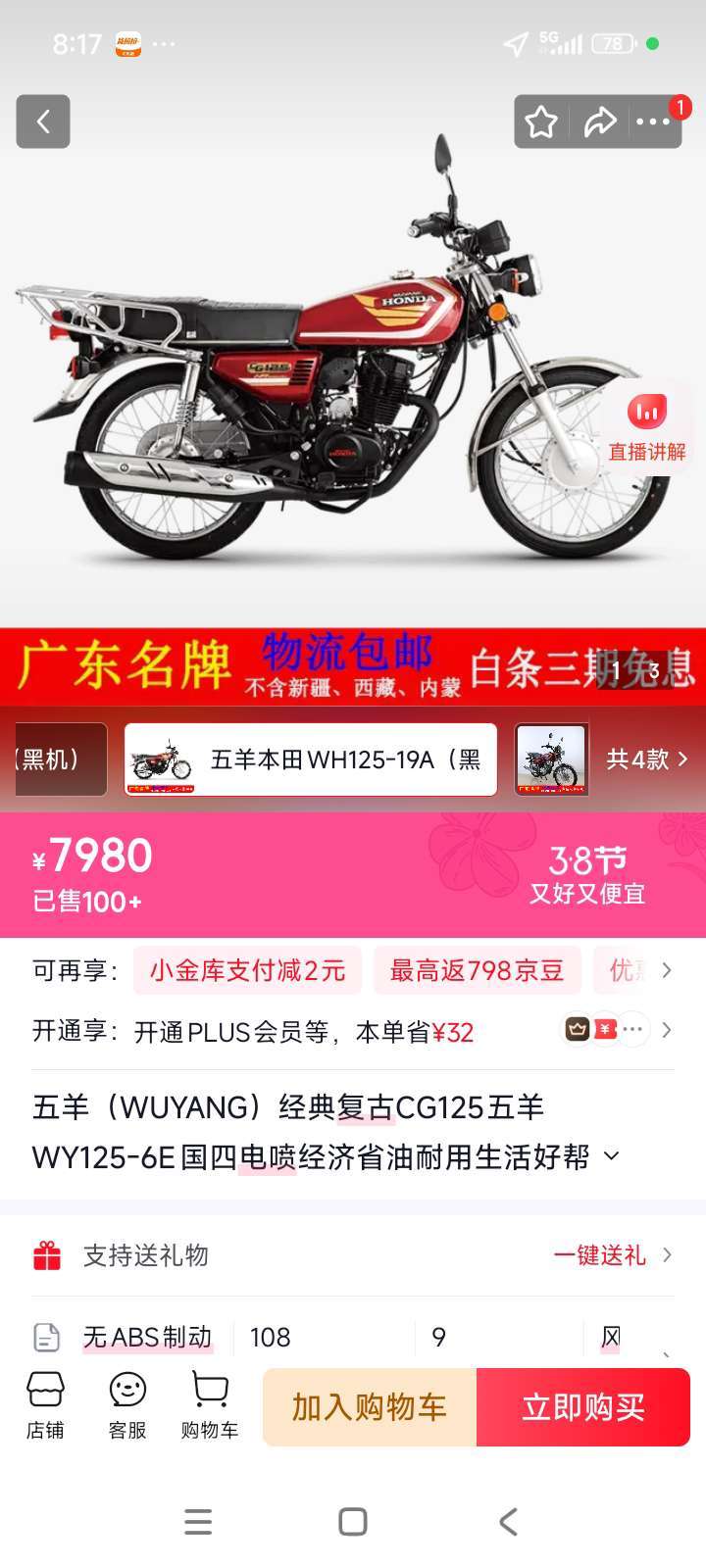This screenshot has width=706, height=1568.
Task: Share this motorcycle listing
Action: pyautogui.click(x=599, y=122)
